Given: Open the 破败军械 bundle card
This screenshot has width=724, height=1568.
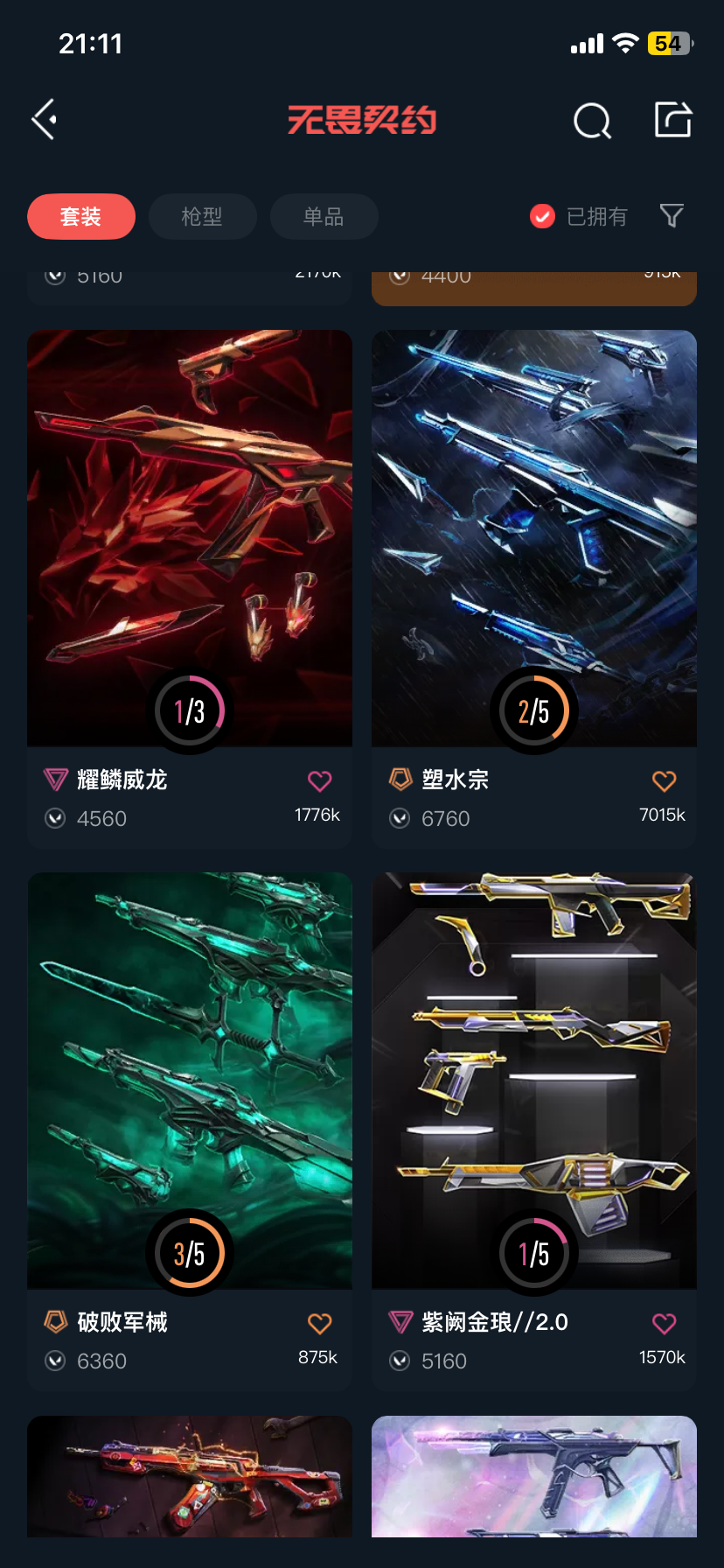Looking at the screenshot, I should coord(190,1131).
